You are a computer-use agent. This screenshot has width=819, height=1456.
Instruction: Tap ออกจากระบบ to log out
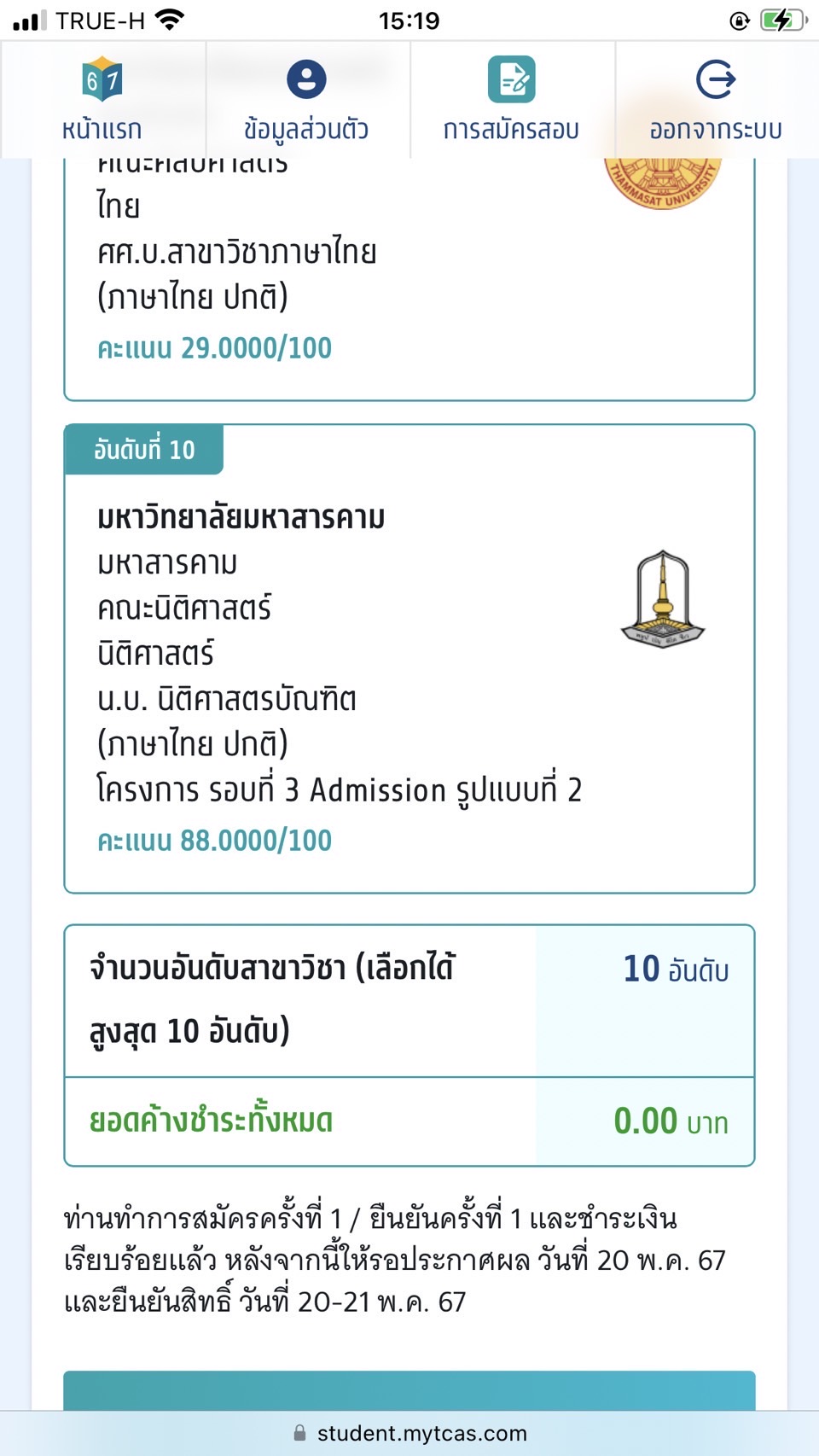[x=717, y=100]
